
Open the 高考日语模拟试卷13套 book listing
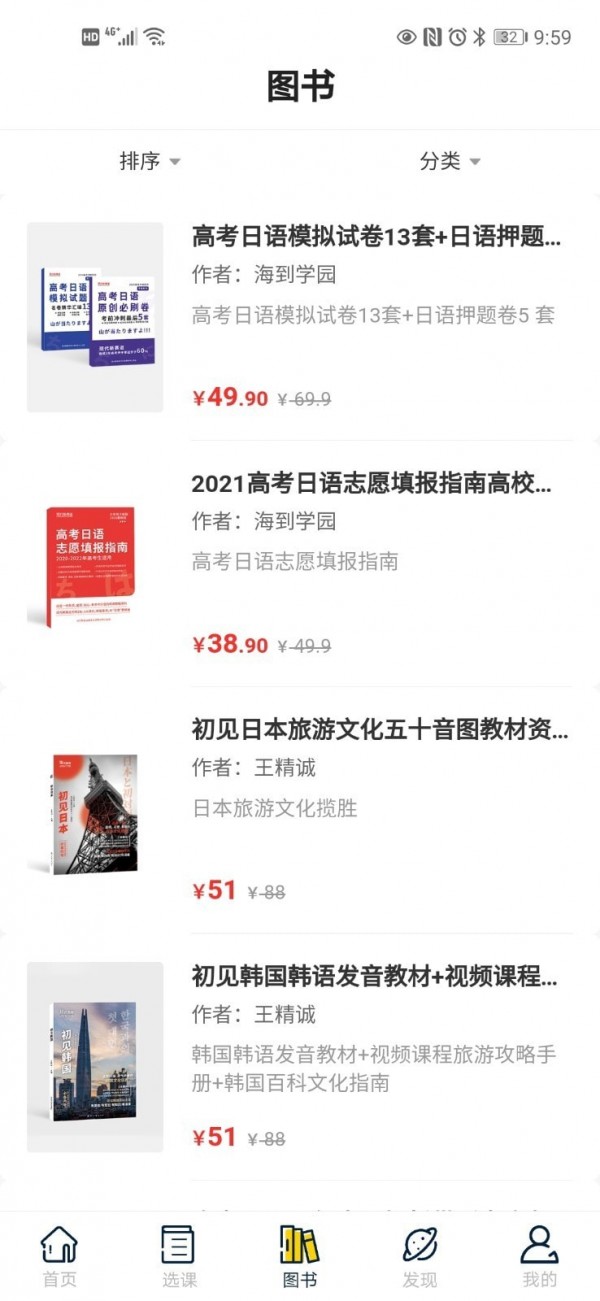coord(300,317)
